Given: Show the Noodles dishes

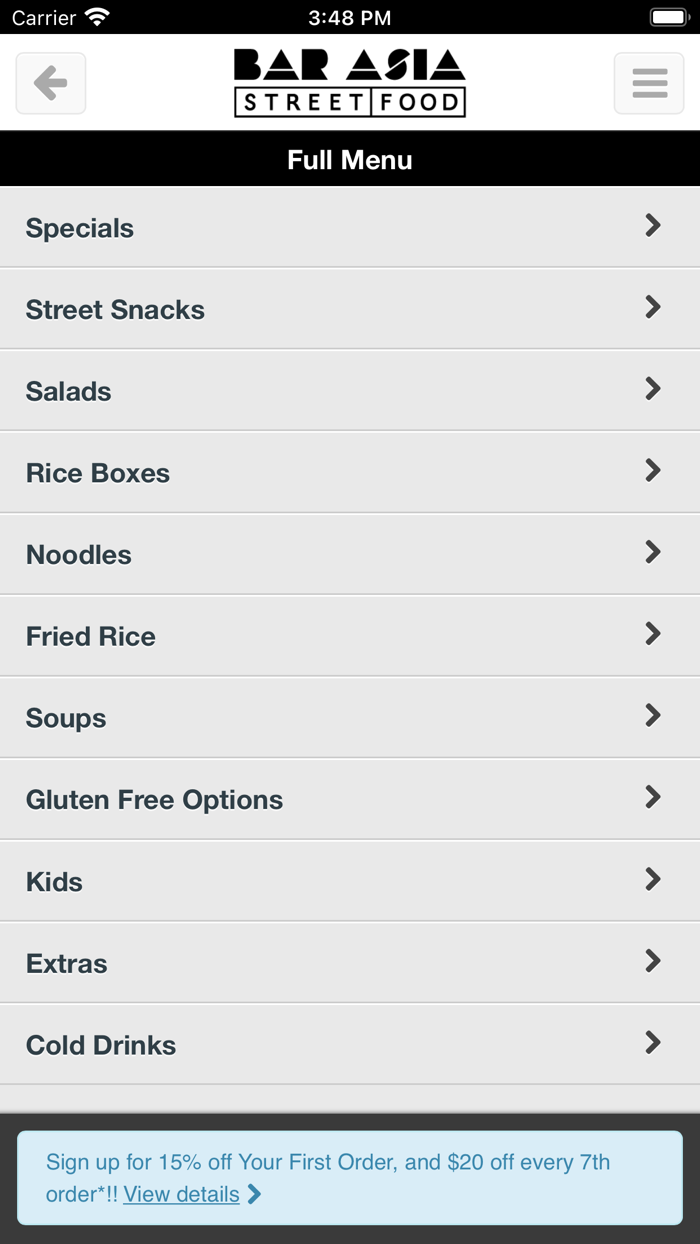Looking at the screenshot, I should (350, 555).
